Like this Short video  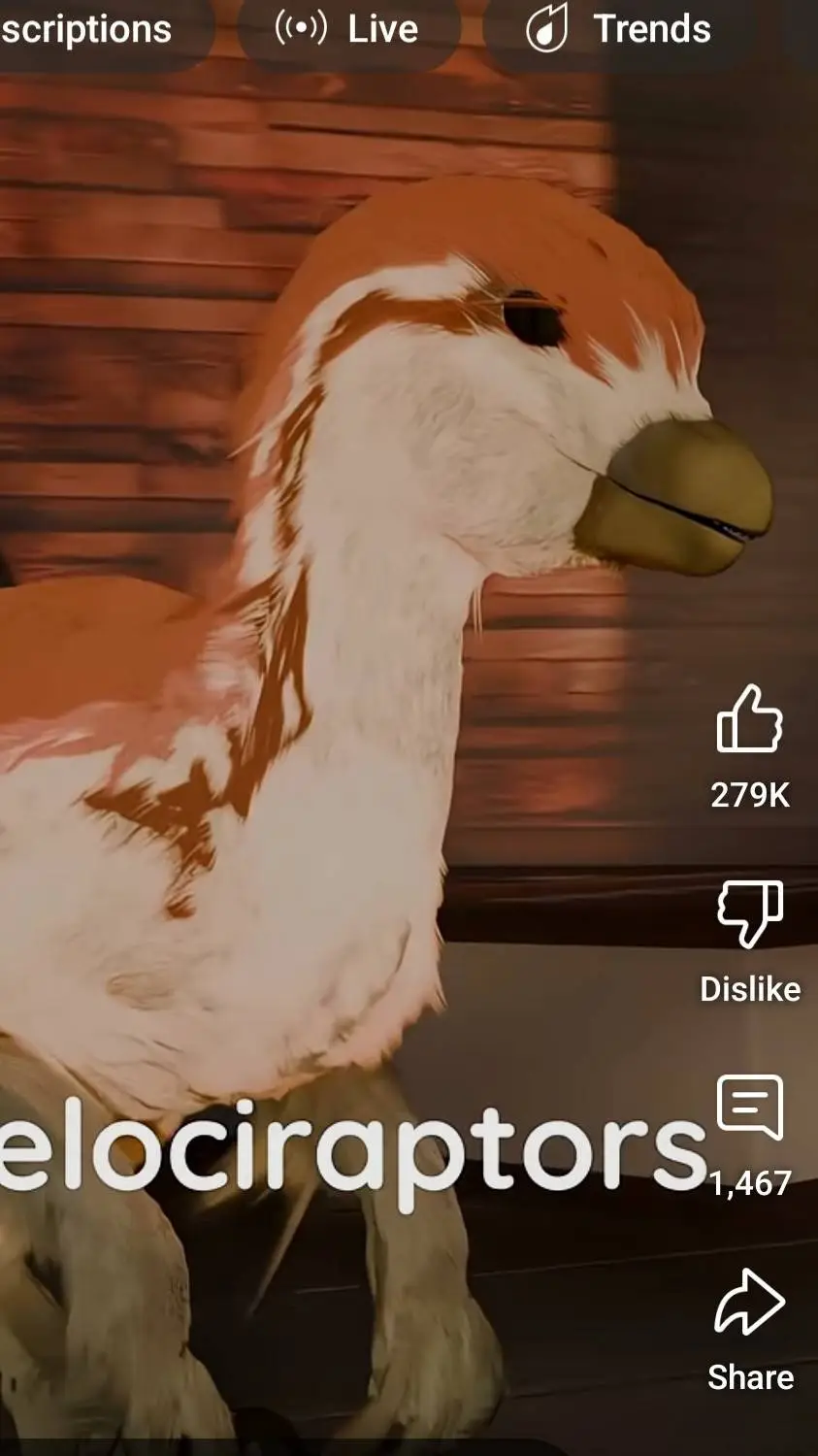click(x=749, y=719)
